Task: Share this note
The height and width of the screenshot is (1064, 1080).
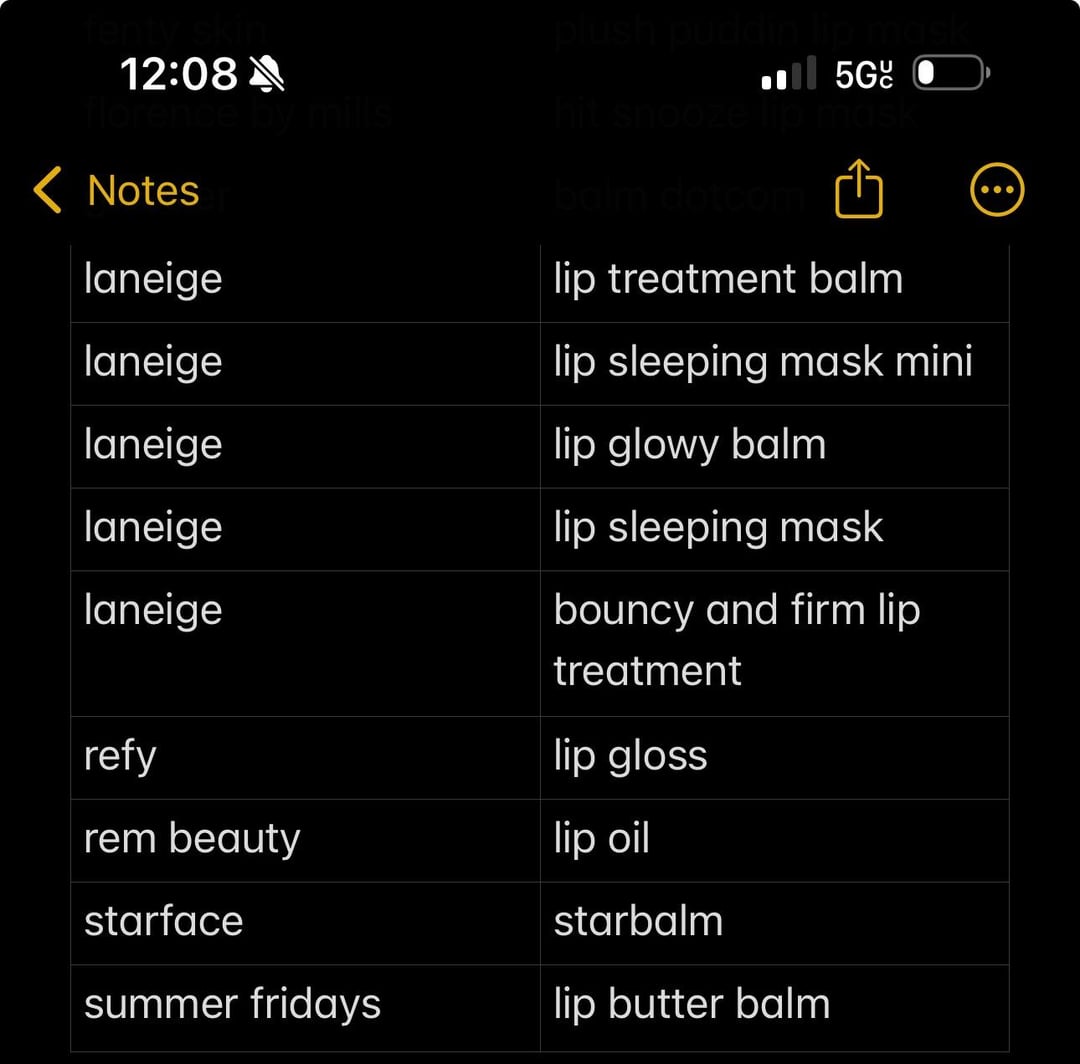Action: (858, 190)
